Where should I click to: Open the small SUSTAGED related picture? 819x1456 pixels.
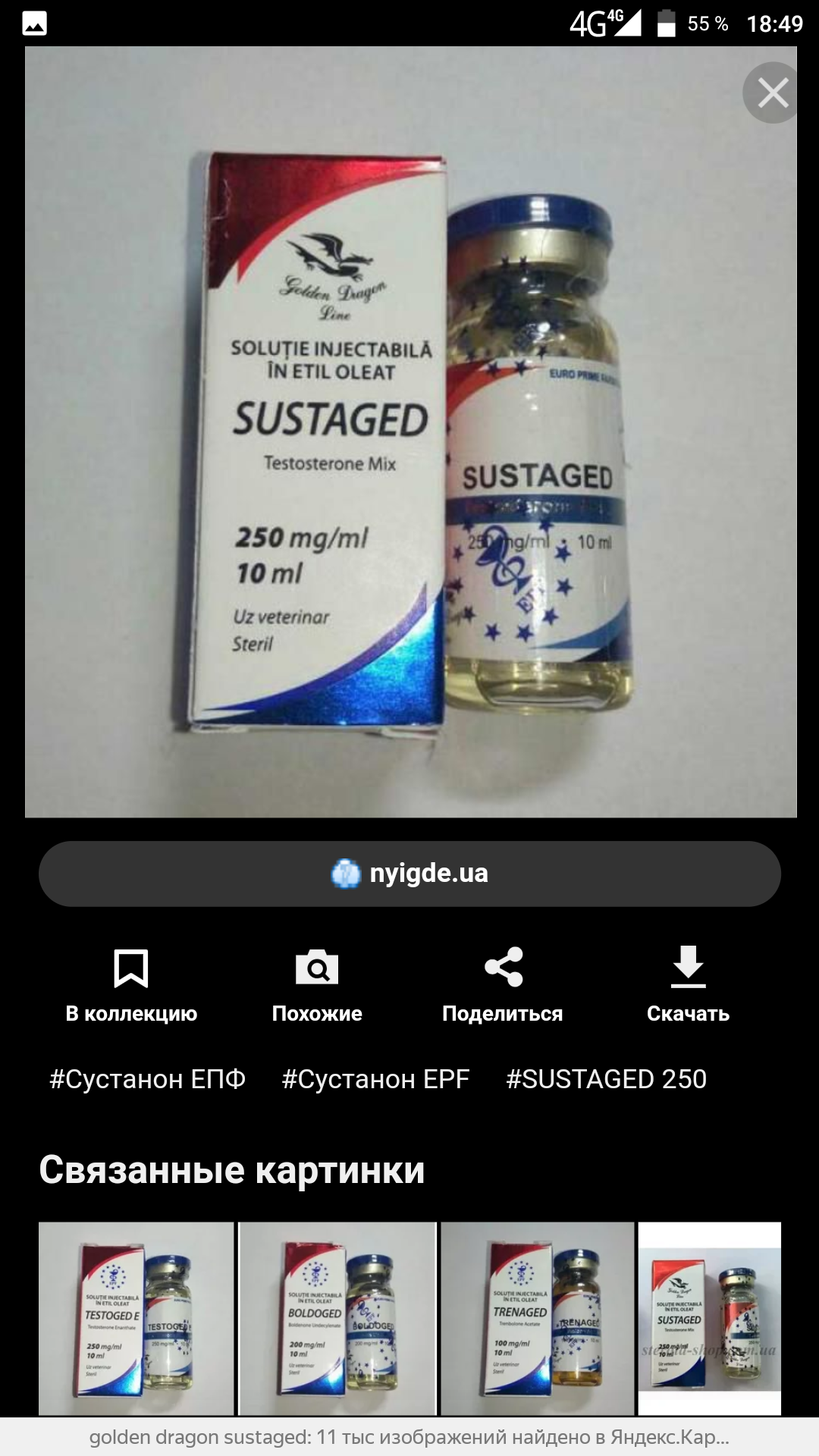click(709, 1318)
